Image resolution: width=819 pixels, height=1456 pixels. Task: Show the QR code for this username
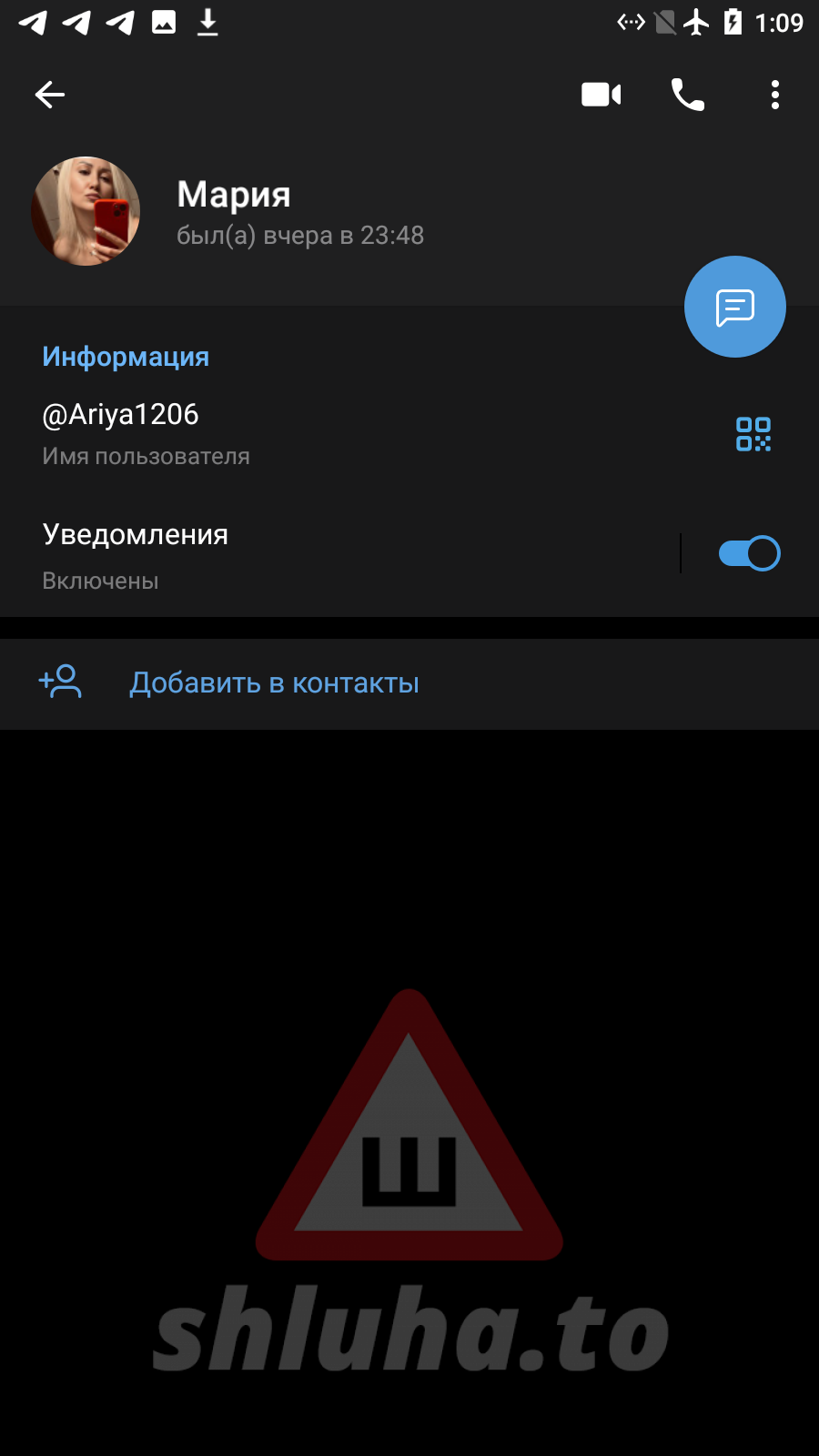753,434
